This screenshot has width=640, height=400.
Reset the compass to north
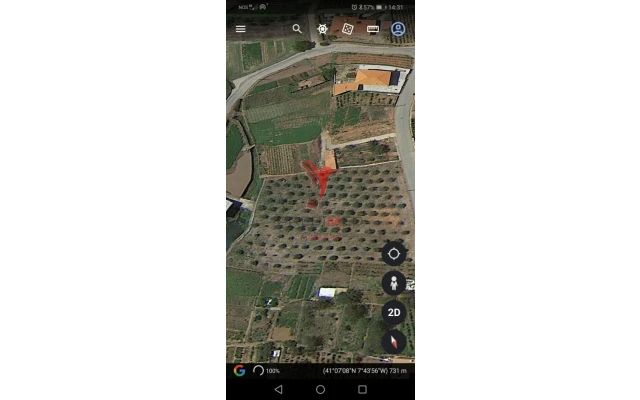click(394, 342)
